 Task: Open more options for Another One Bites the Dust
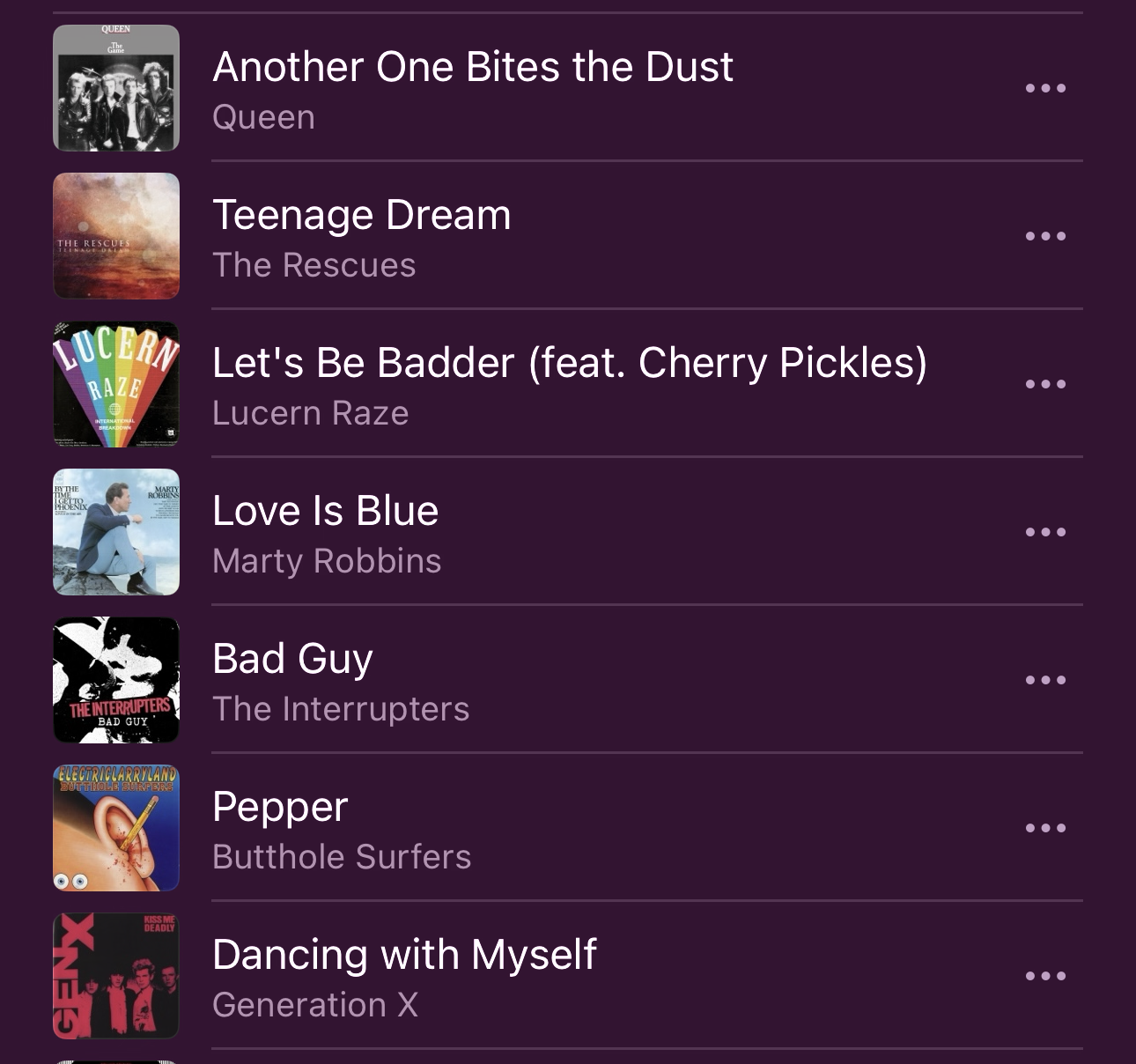point(1045,88)
